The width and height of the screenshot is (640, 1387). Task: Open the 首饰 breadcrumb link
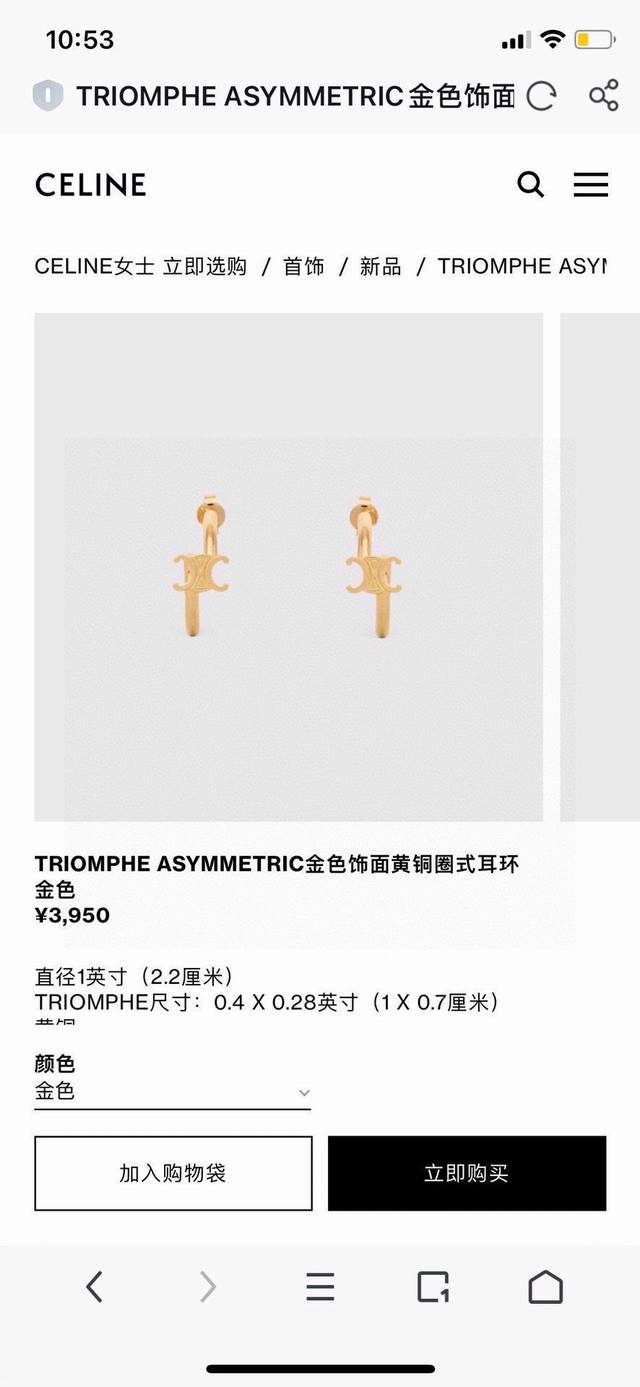pyautogui.click(x=304, y=266)
